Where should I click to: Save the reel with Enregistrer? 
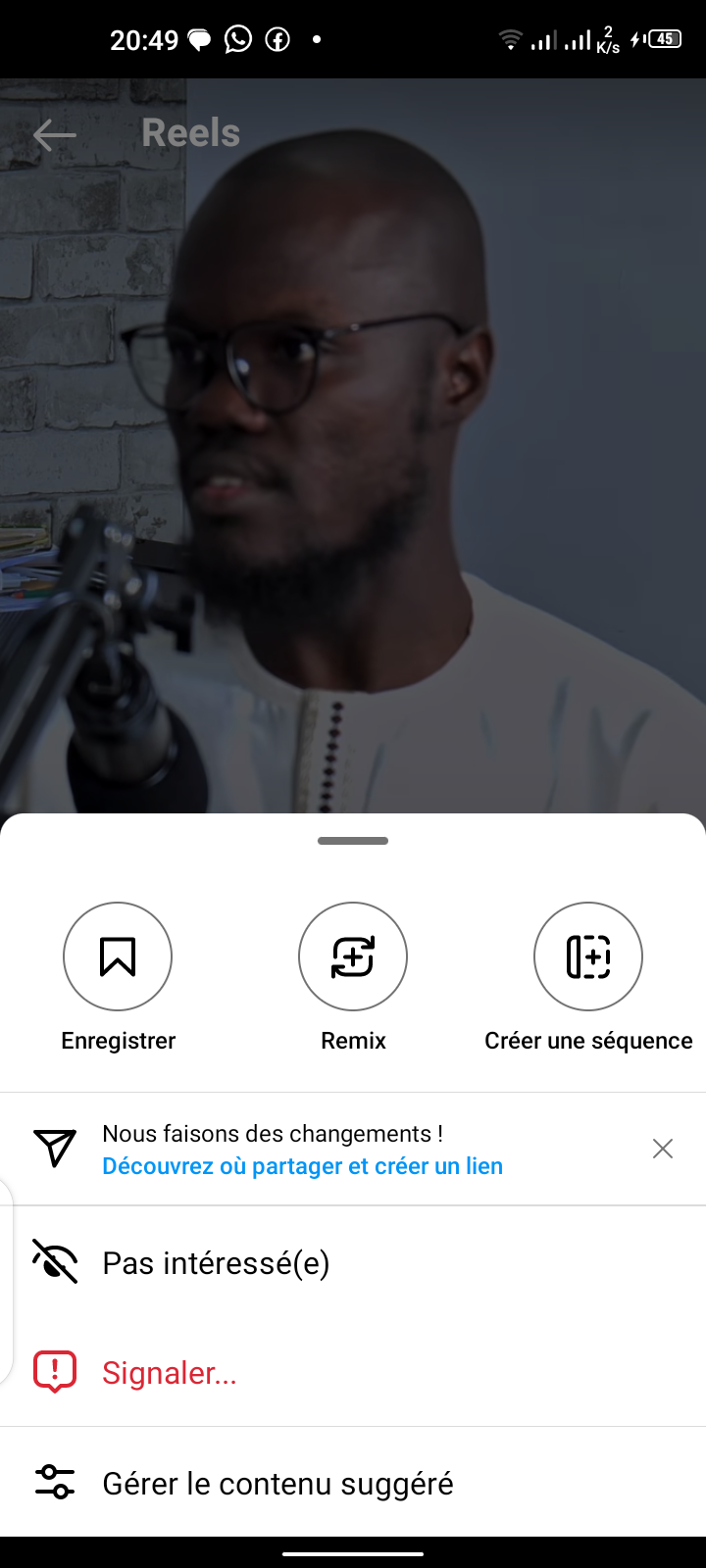point(118,956)
